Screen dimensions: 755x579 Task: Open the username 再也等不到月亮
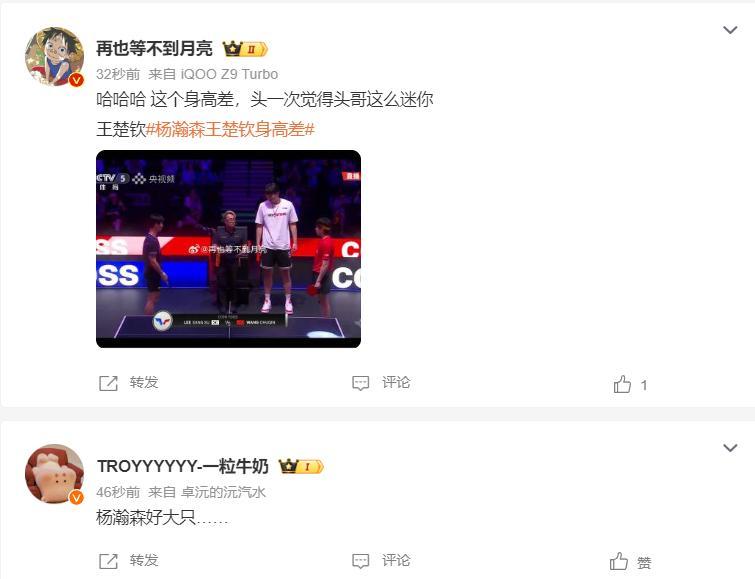point(154,49)
